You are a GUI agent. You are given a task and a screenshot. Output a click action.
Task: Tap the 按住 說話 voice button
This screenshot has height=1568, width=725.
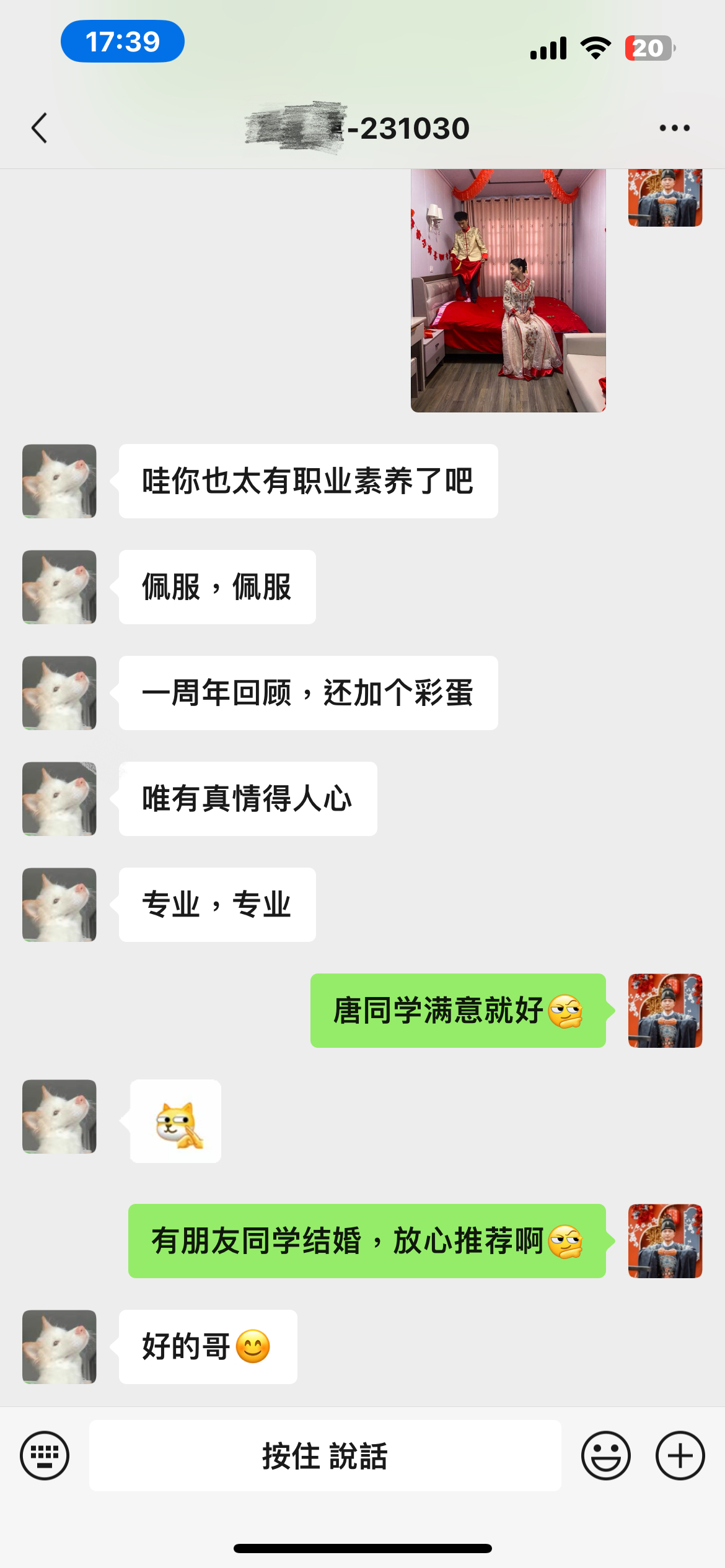[x=325, y=1455]
